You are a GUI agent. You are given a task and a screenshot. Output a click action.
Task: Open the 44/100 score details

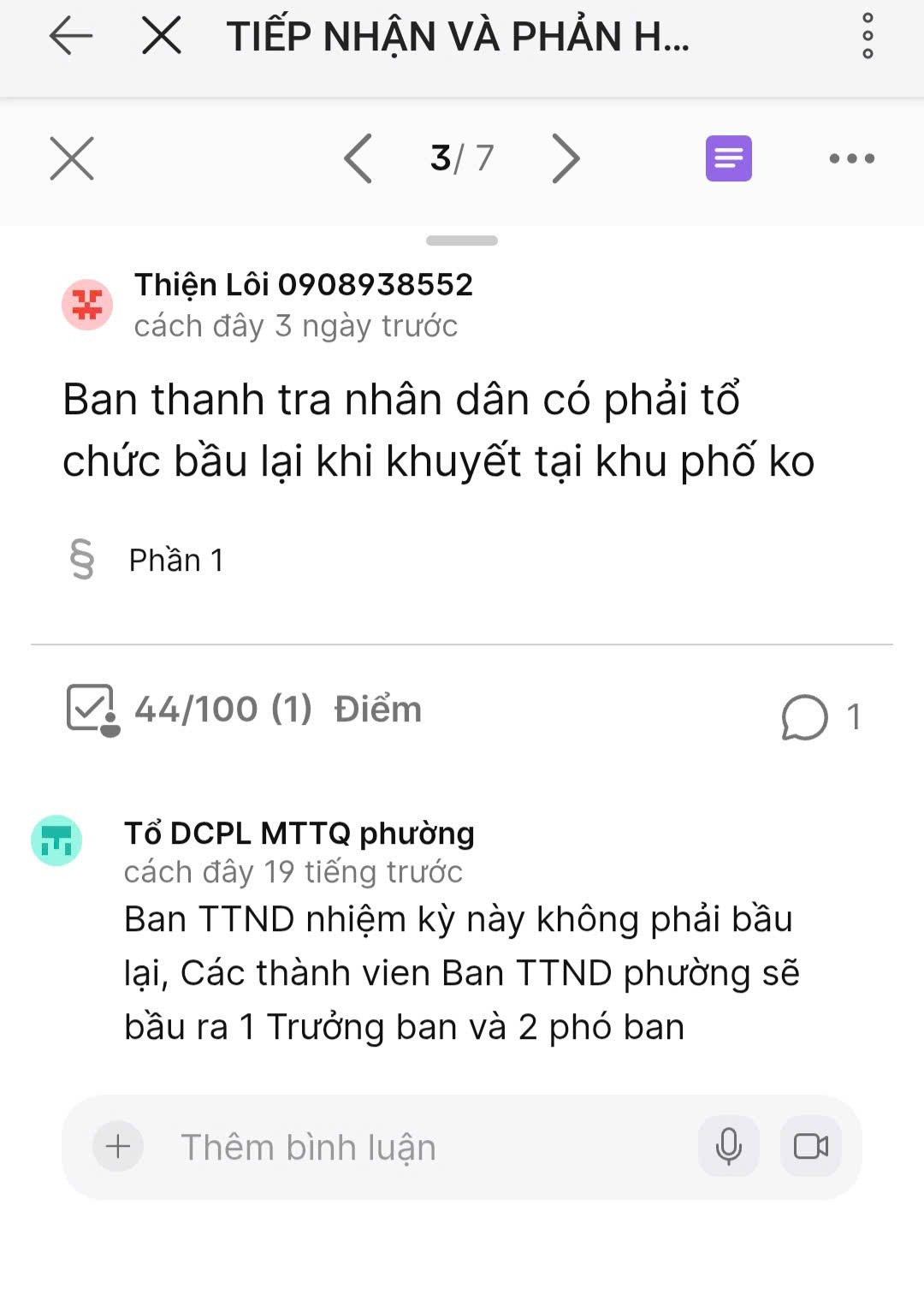click(244, 709)
